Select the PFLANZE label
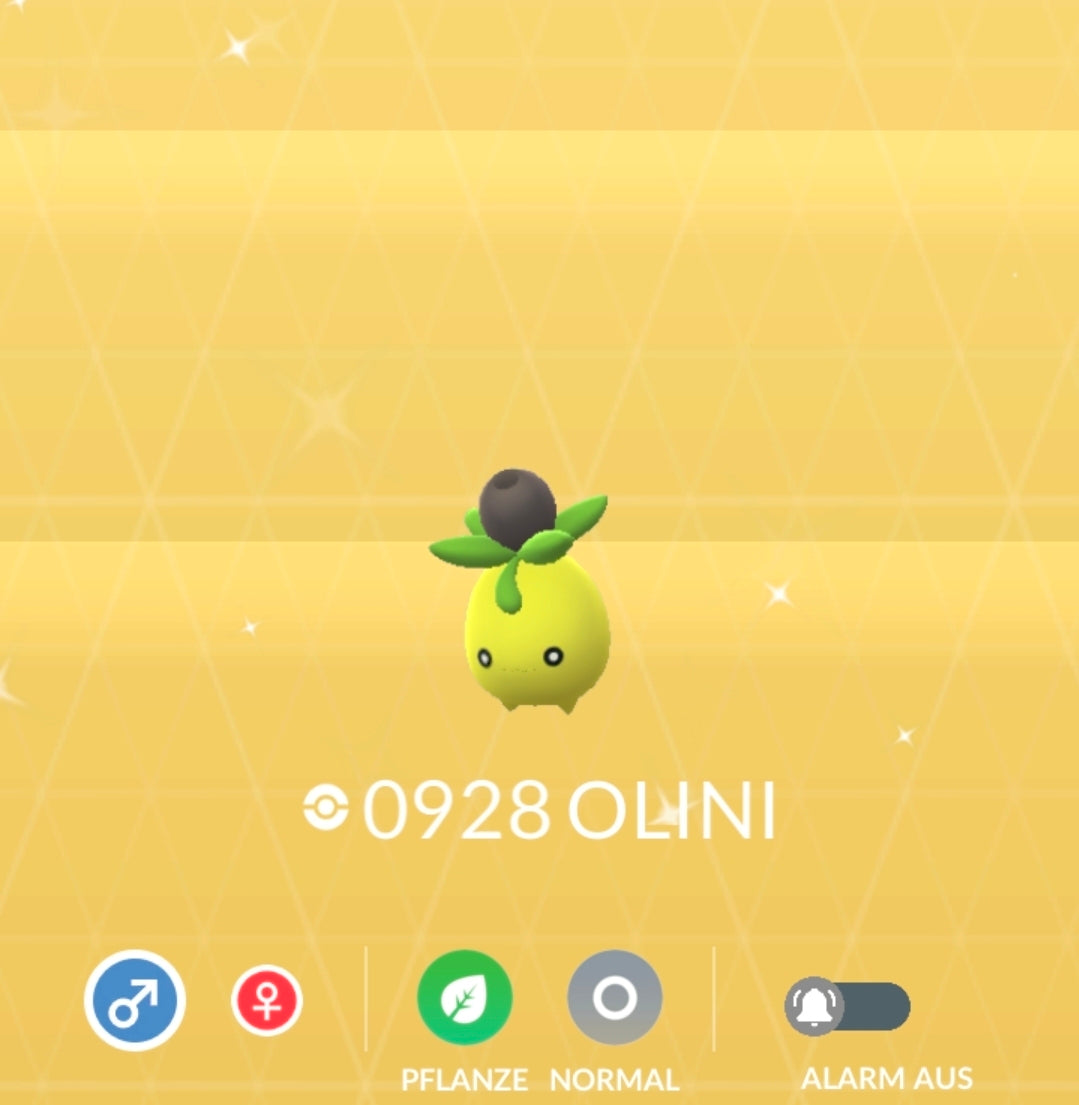1079x1105 pixels. (x=463, y=1081)
